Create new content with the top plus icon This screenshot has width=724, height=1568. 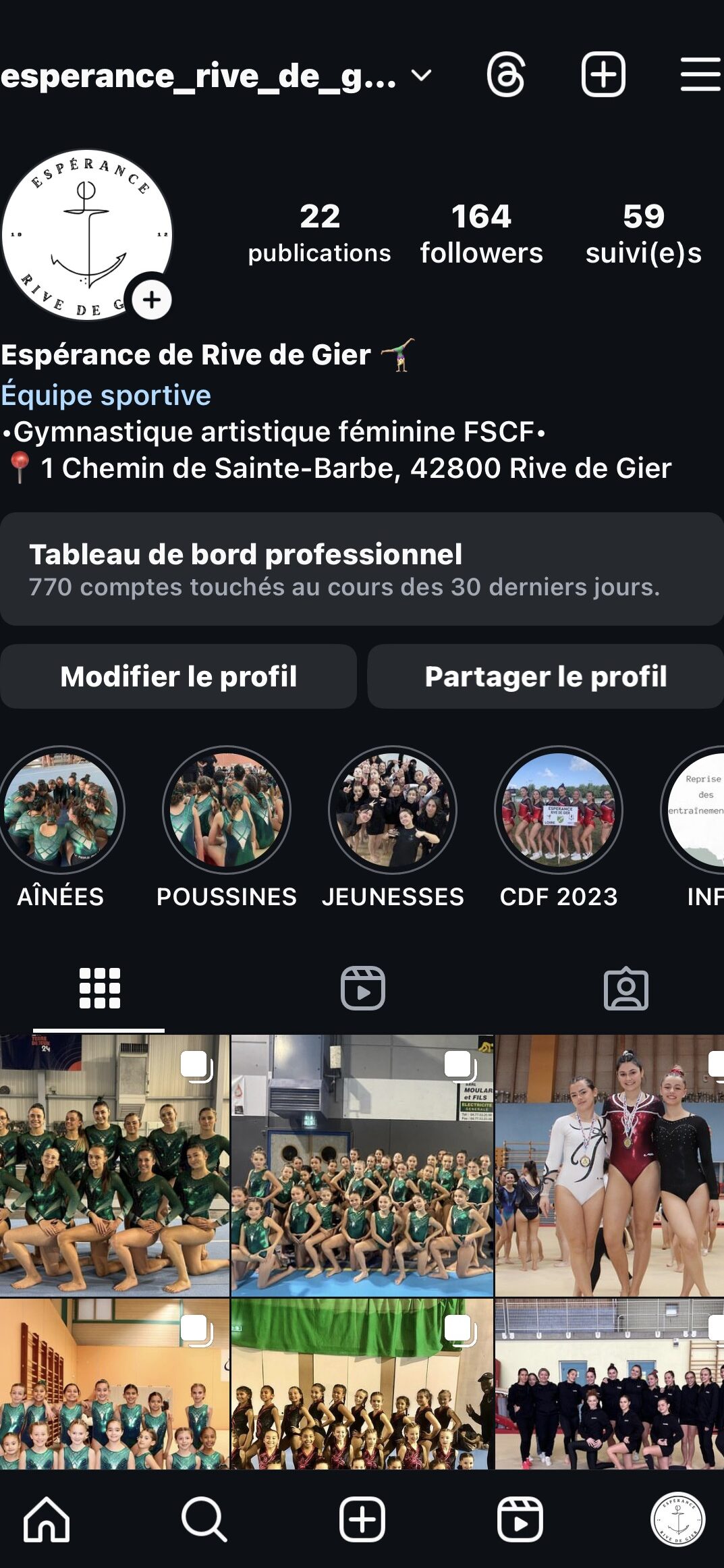[603, 74]
